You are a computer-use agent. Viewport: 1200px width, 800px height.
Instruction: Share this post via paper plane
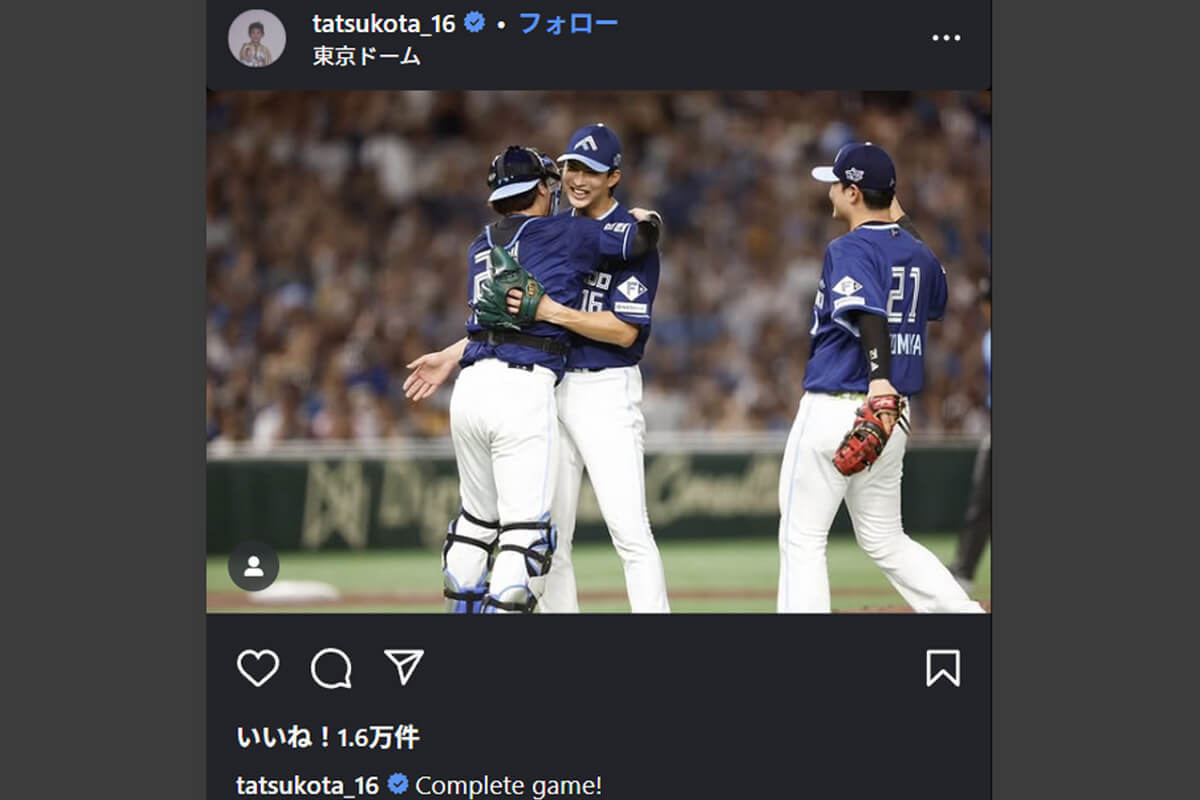tap(404, 667)
